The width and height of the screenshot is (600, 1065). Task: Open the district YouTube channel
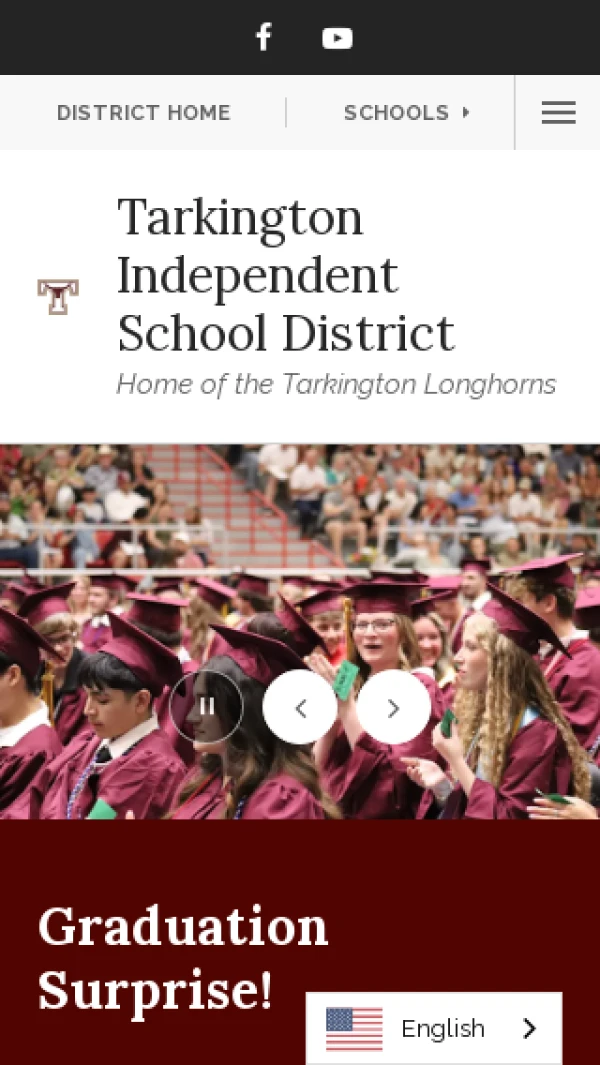click(337, 38)
